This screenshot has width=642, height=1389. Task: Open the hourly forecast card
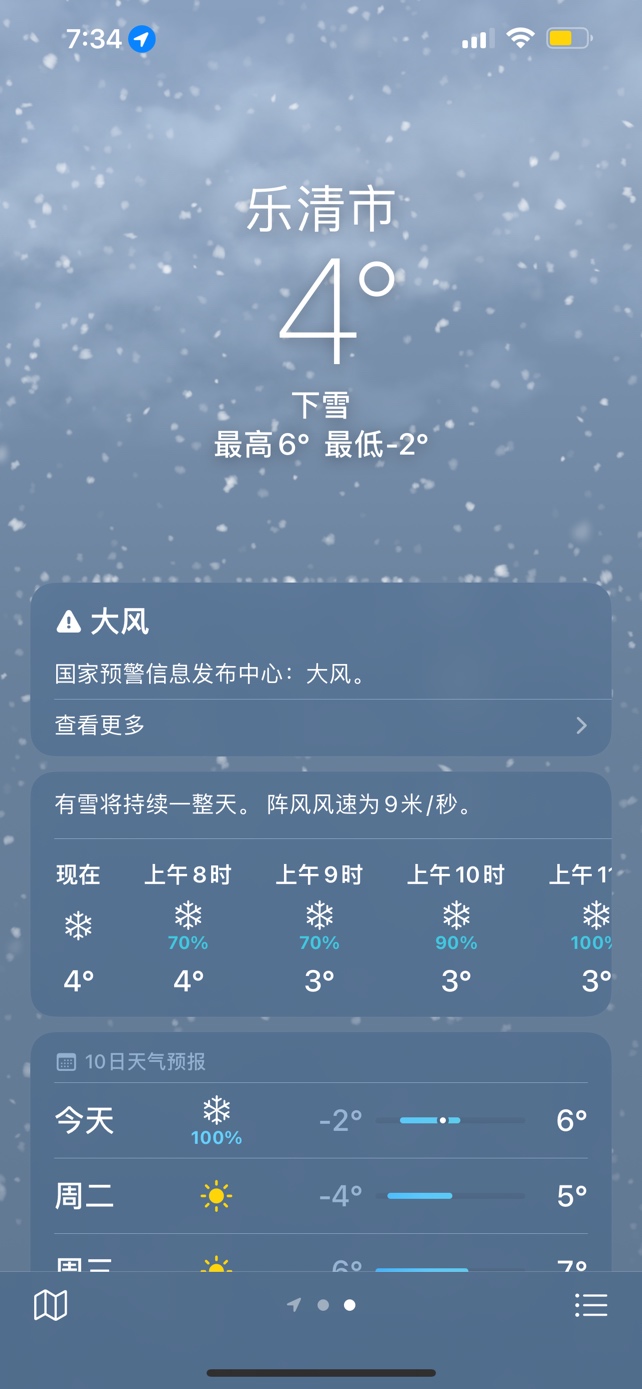pyautogui.click(x=320, y=925)
